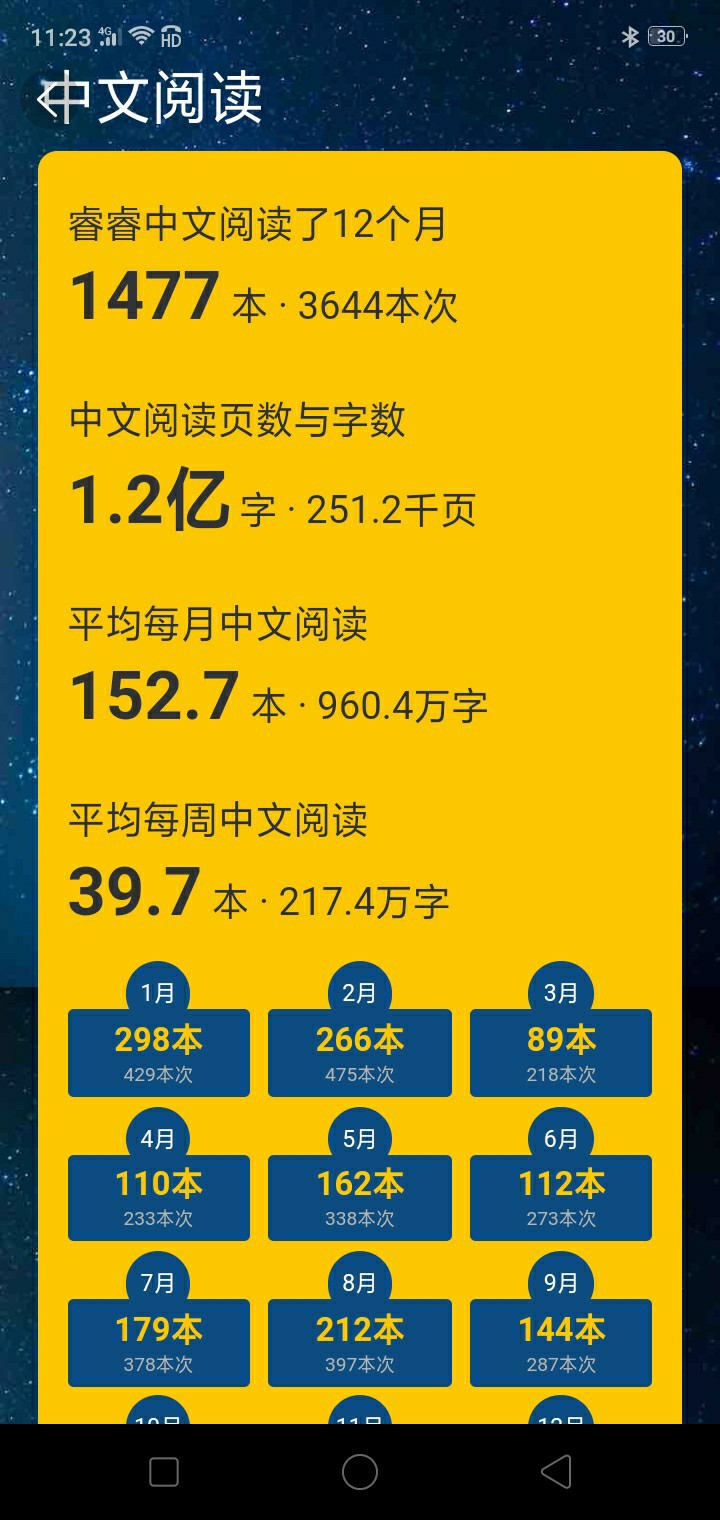The height and width of the screenshot is (1520, 720).
Task: Open the 1月 298本 card
Action: (159, 1052)
